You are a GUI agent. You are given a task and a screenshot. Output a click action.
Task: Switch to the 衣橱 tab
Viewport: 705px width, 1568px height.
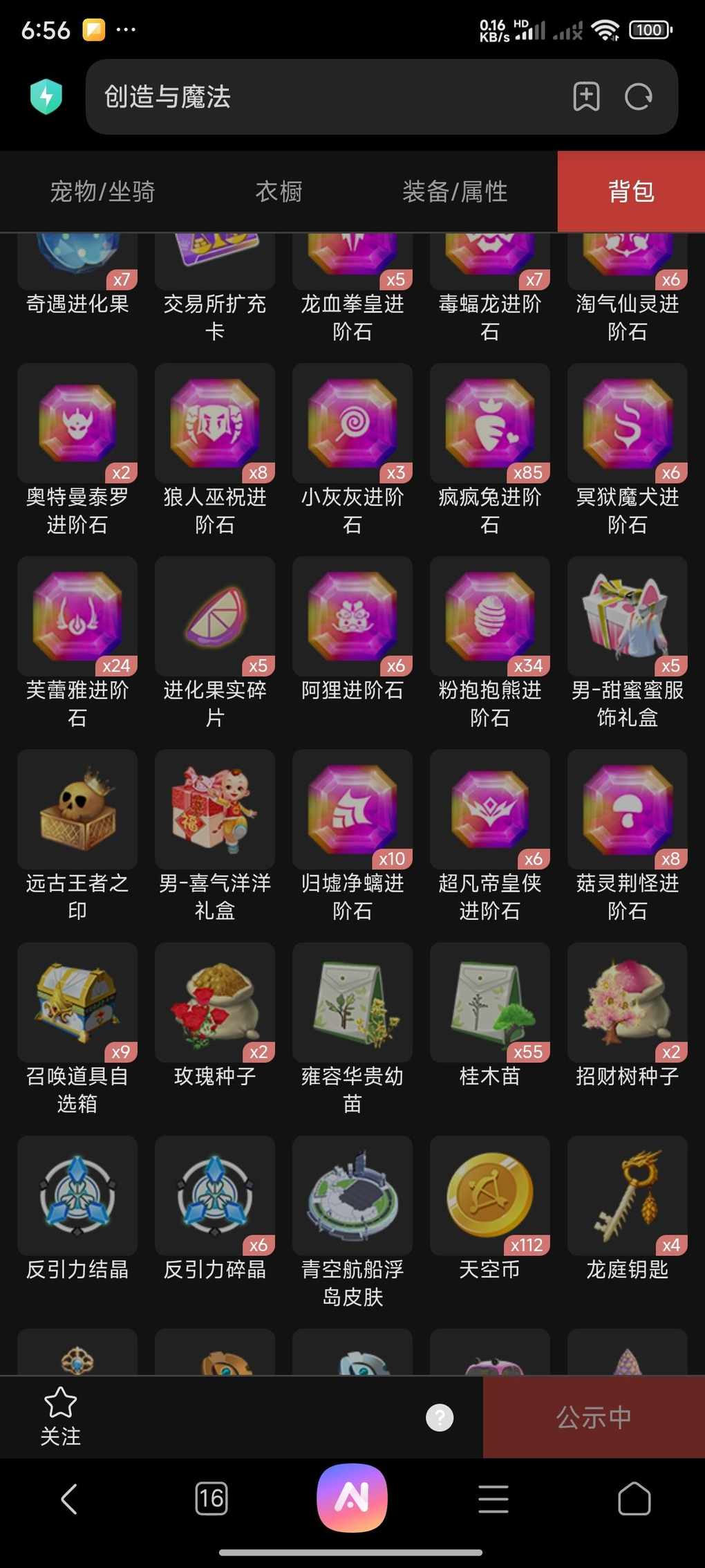279,192
